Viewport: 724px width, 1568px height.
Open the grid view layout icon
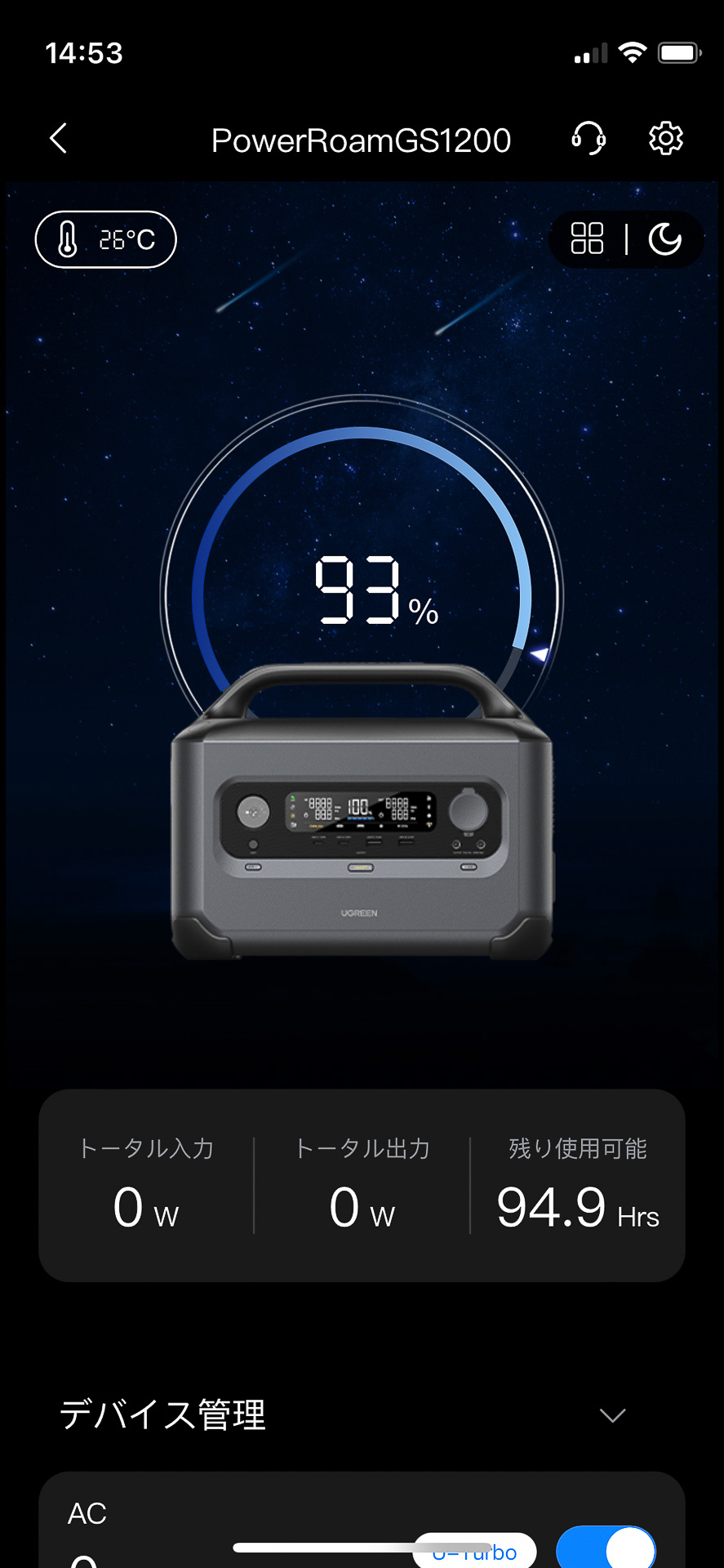tap(588, 238)
